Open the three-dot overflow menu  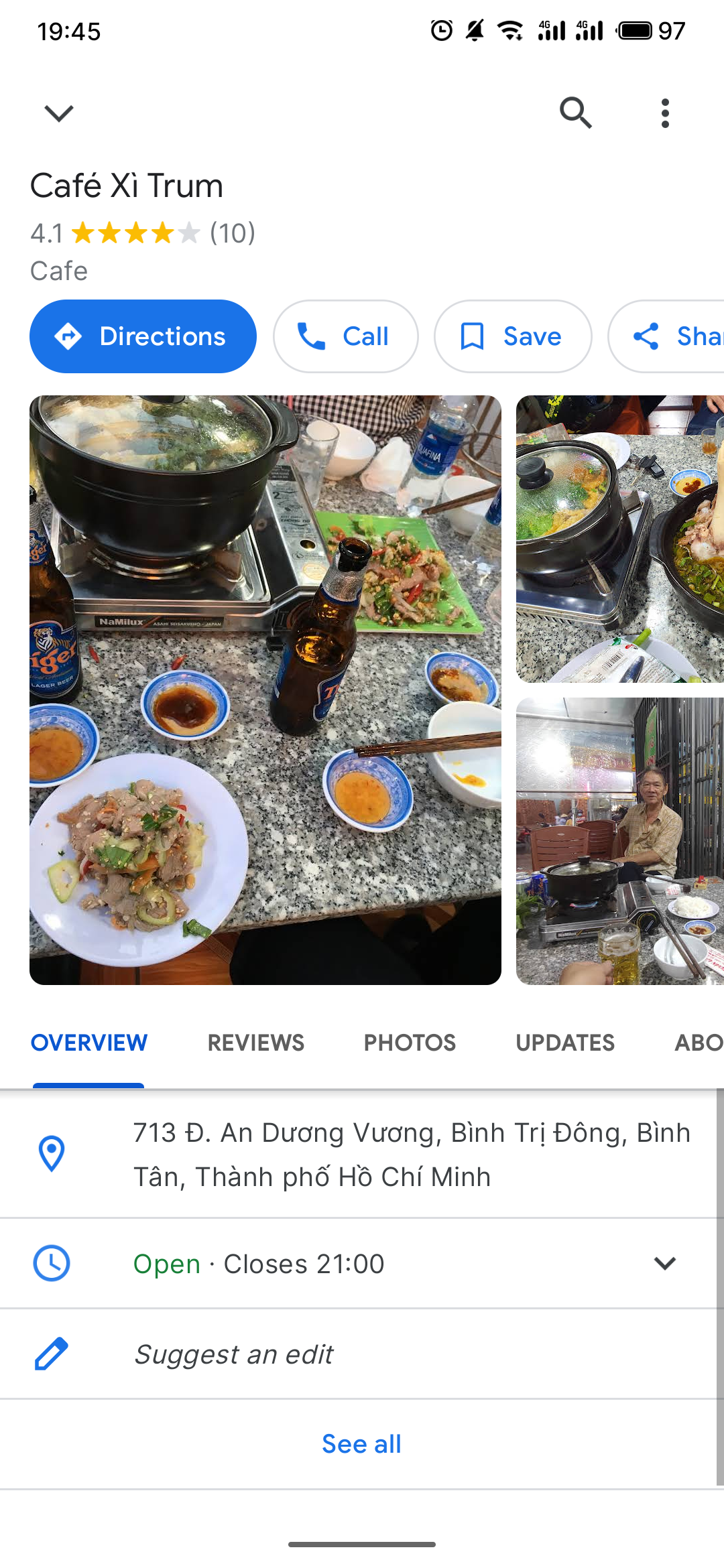[x=664, y=113]
